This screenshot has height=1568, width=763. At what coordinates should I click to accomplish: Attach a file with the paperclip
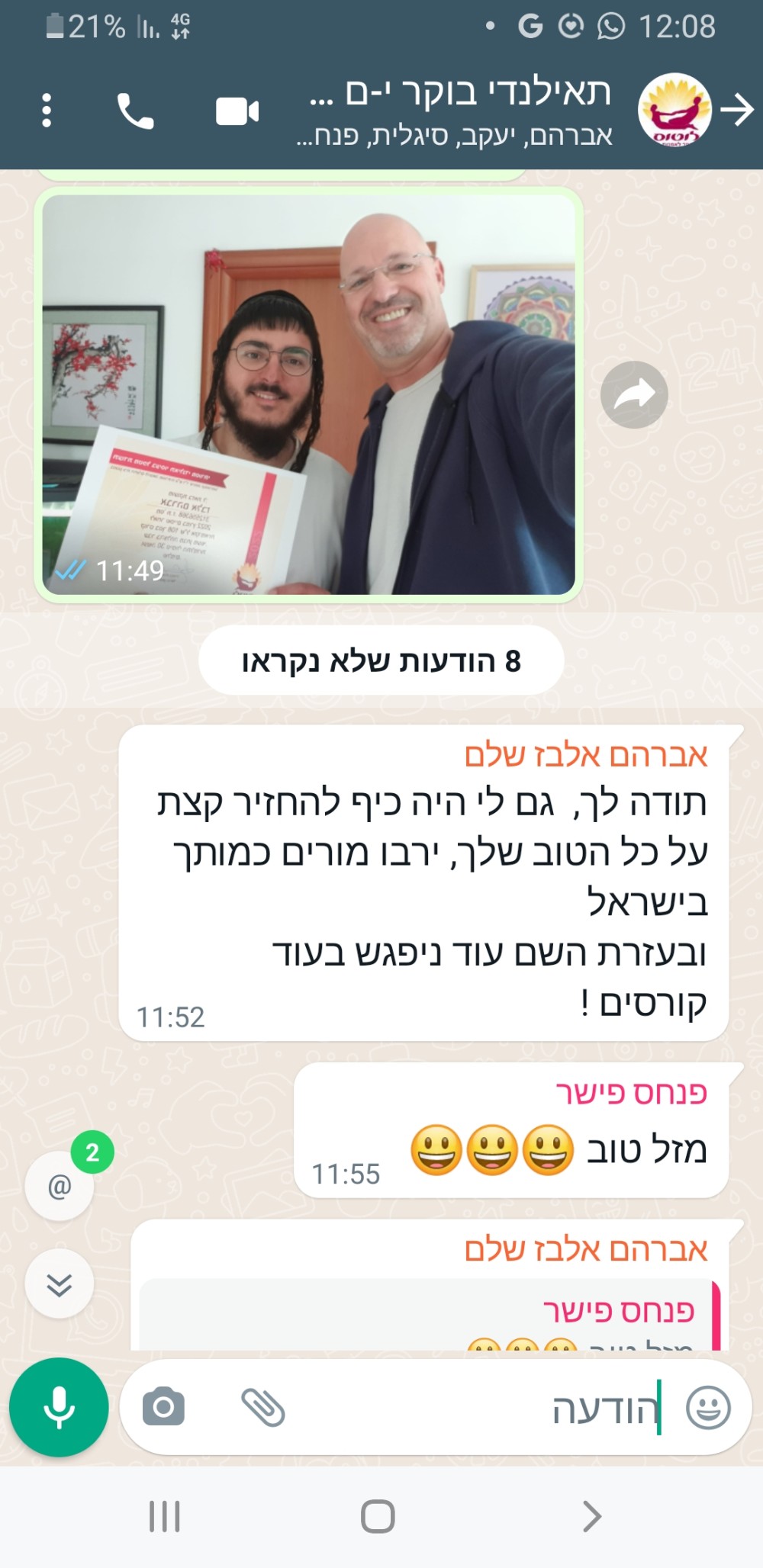263,1407
